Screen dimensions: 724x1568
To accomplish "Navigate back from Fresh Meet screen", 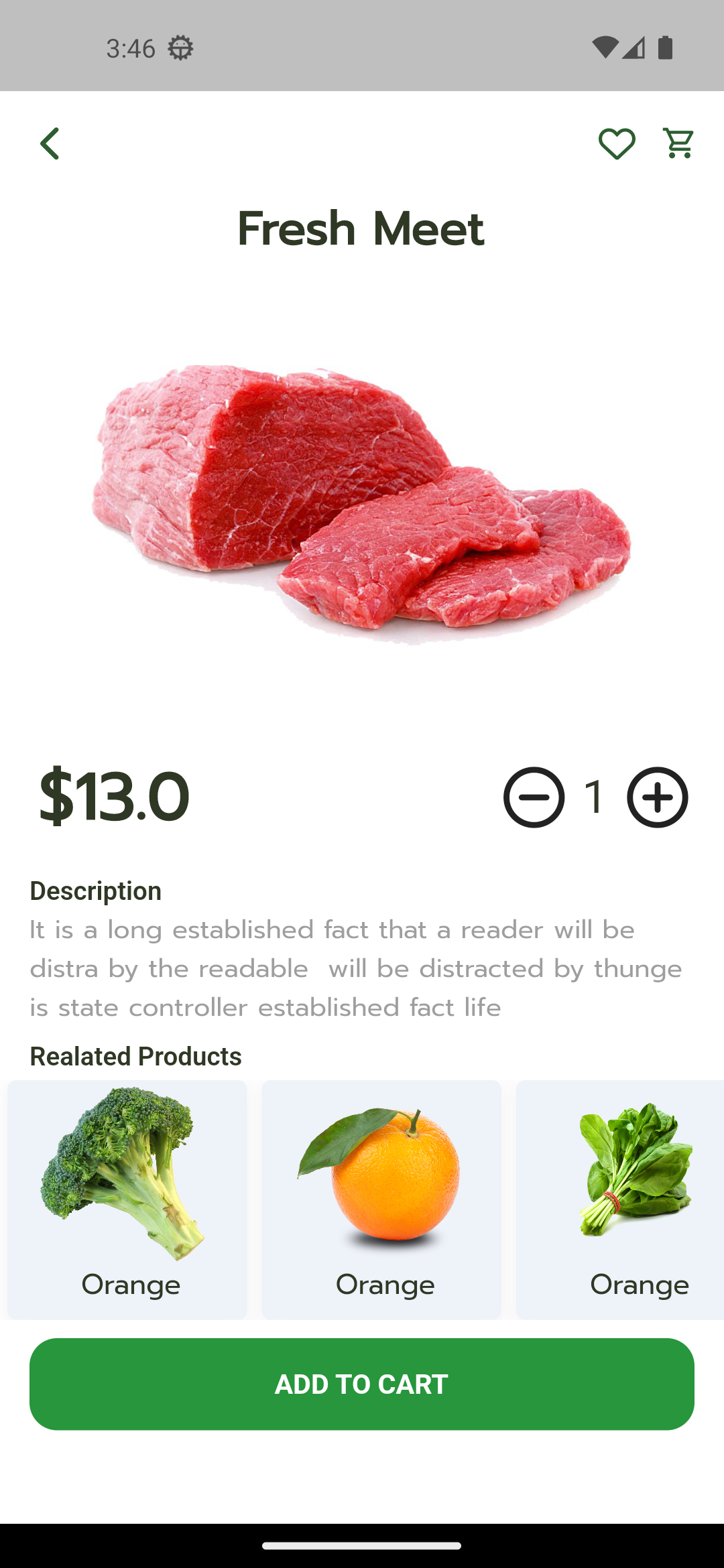I will 50,142.
